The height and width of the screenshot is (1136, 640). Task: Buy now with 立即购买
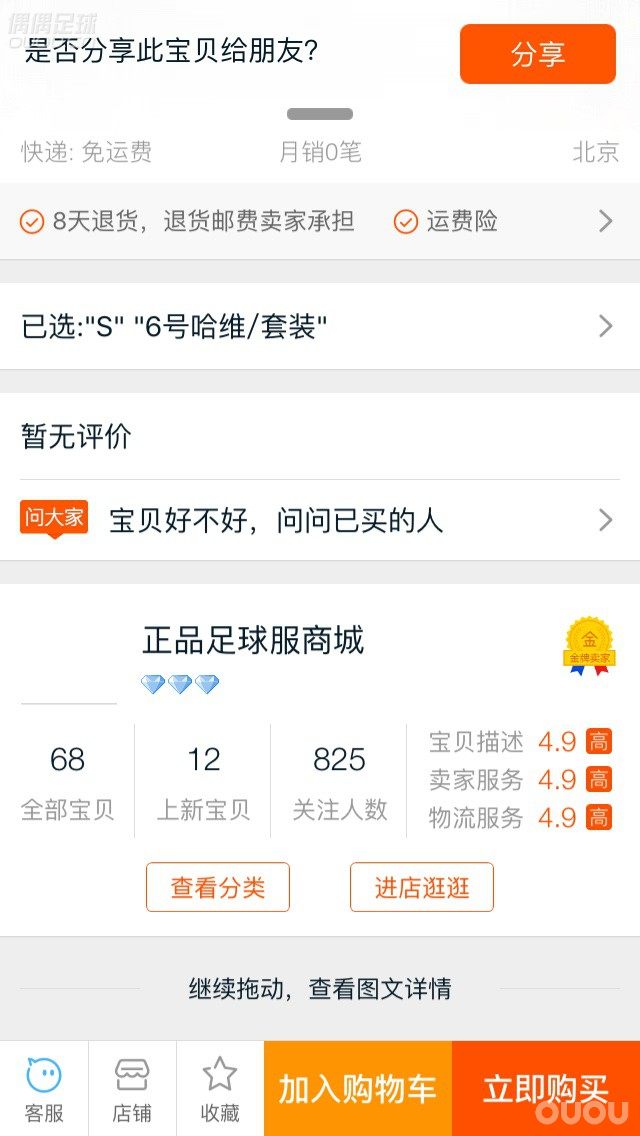pos(546,1088)
